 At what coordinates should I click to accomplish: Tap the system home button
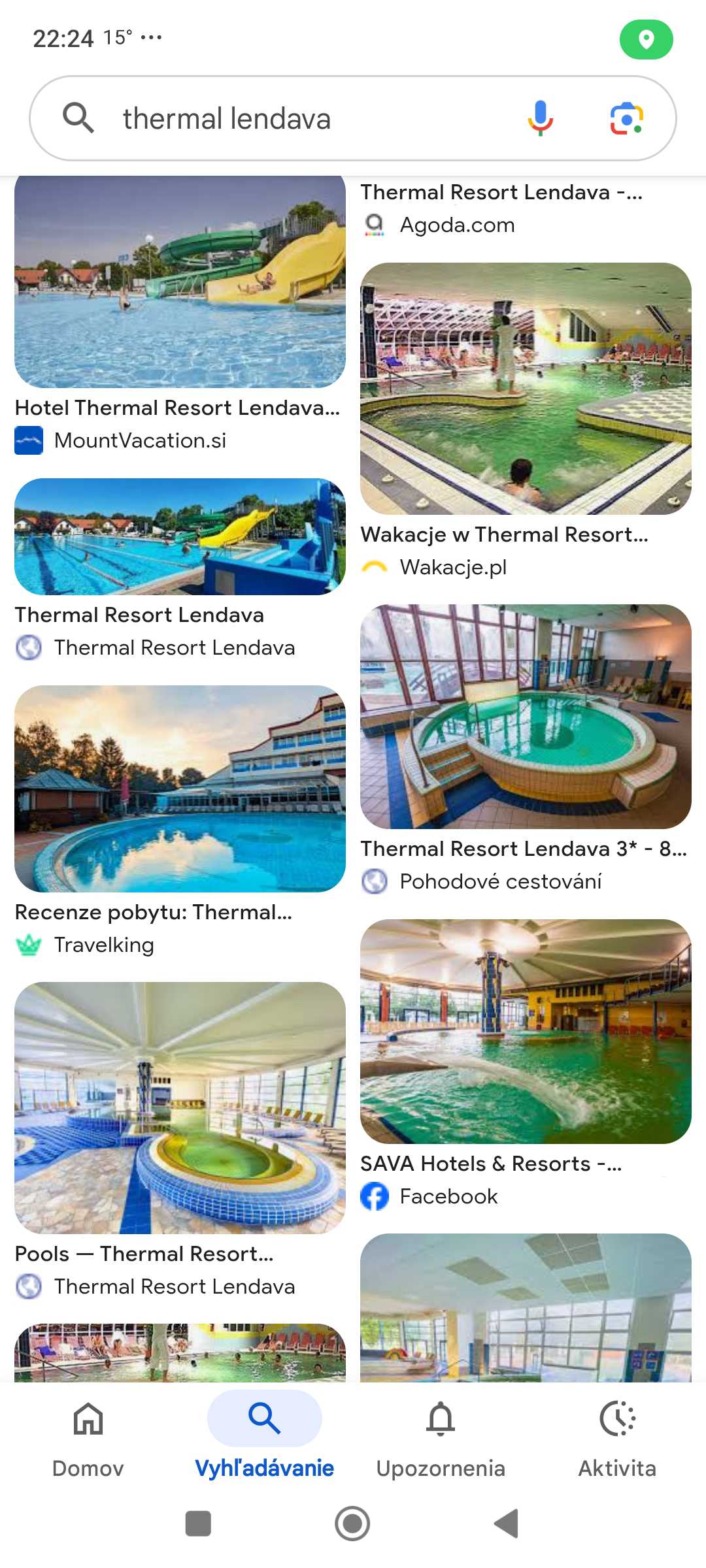pos(352,1524)
